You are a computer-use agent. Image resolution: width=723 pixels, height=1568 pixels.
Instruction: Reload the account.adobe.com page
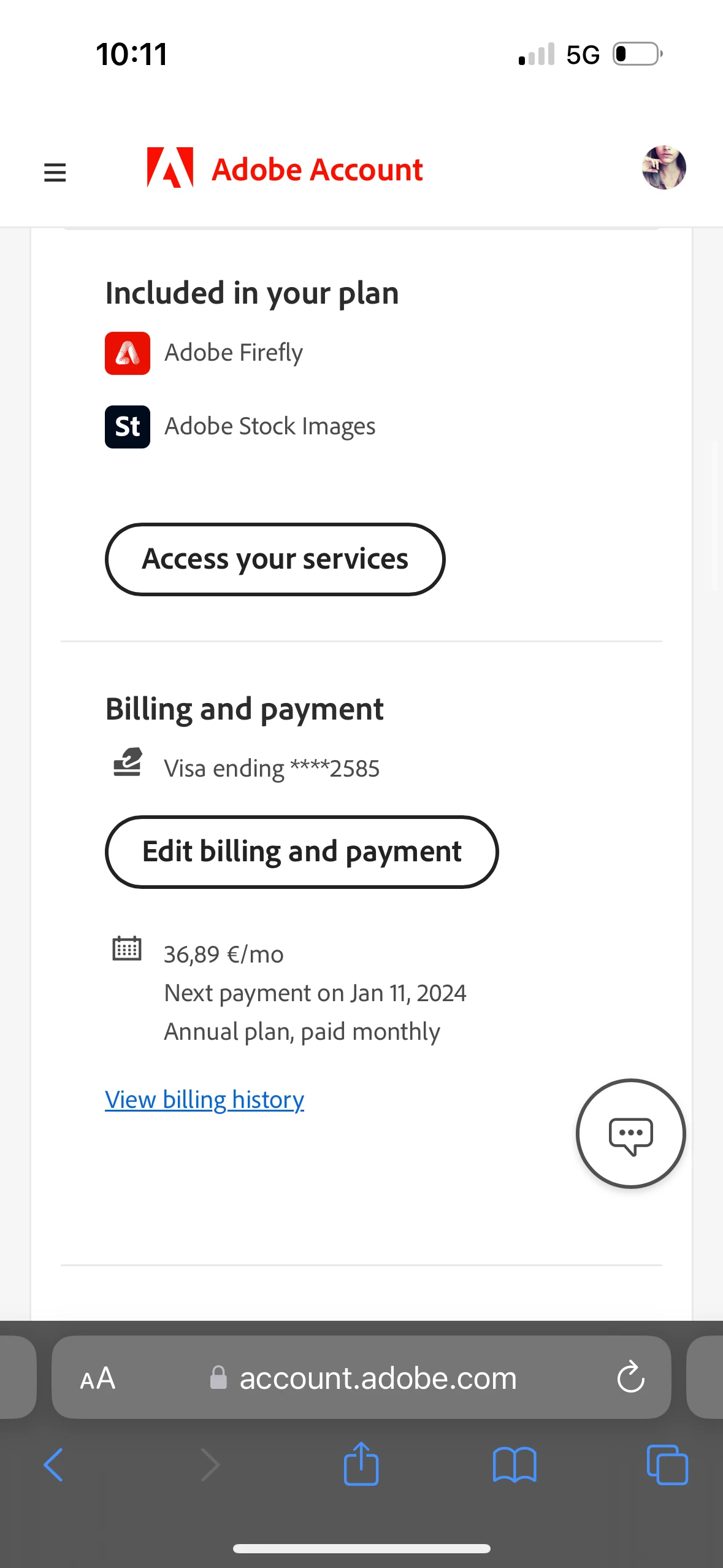tap(630, 1378)
